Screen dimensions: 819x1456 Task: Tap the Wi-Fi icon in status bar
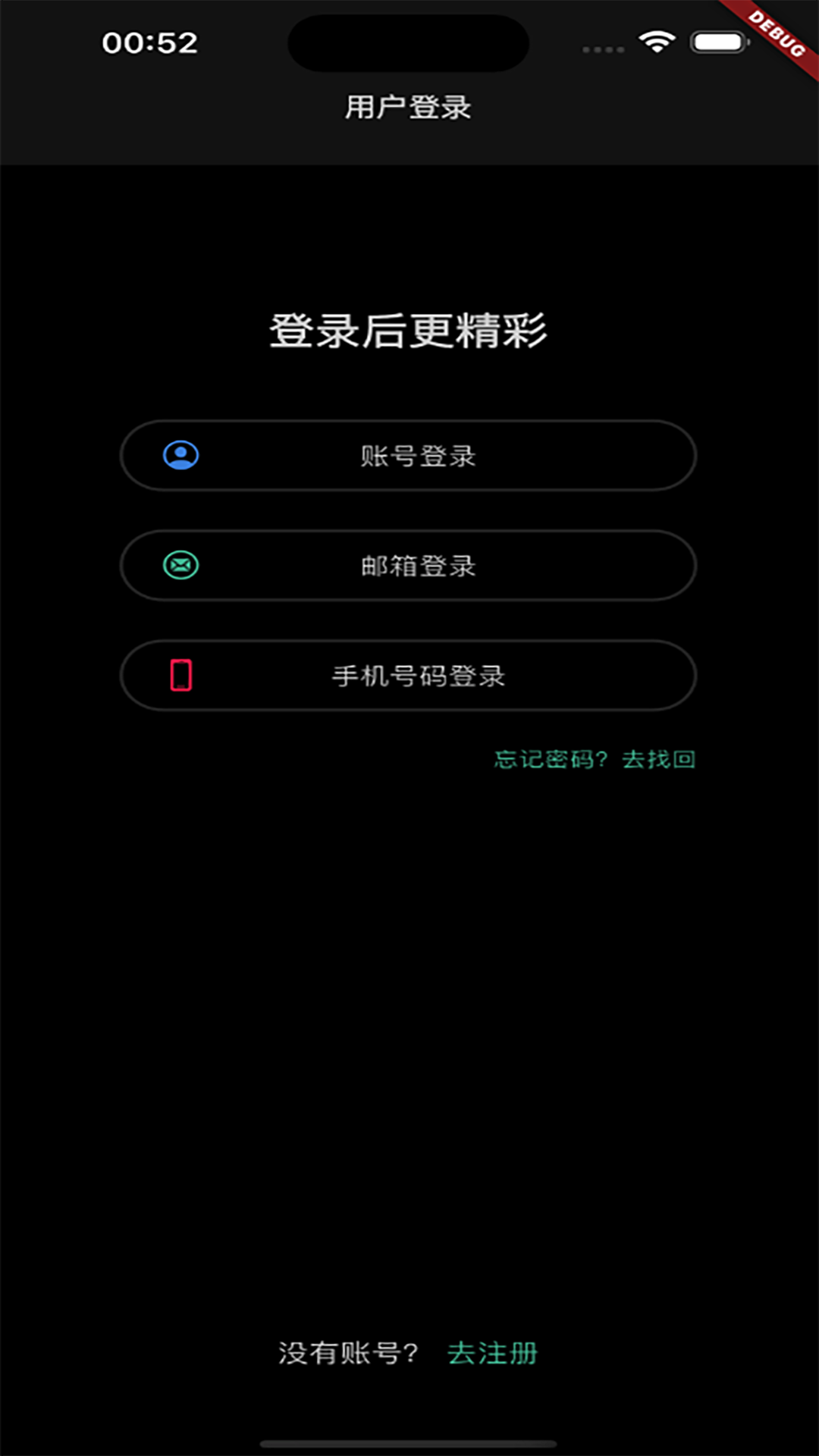pos(657,42)
